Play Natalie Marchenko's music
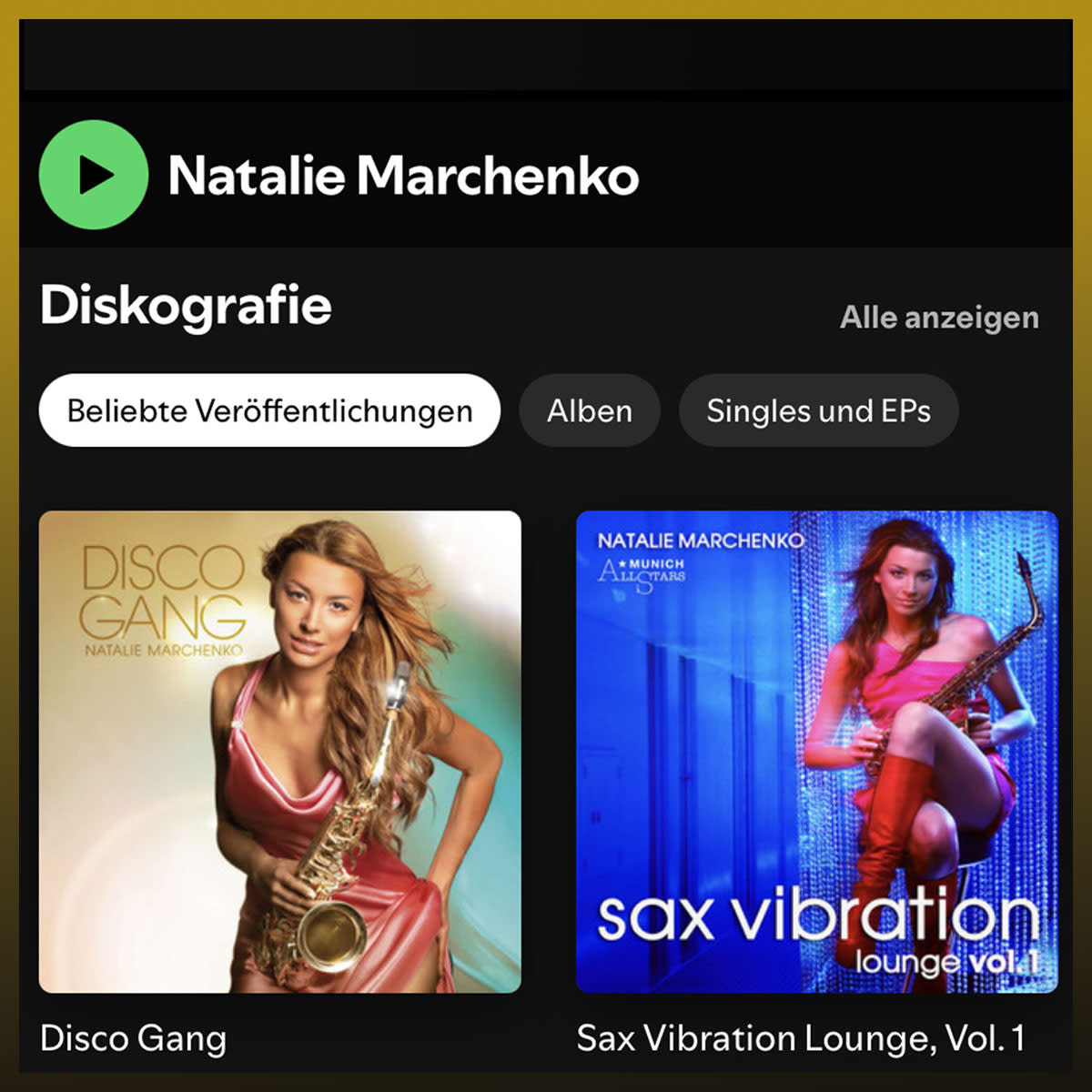The width and height of the screenshot is (1092, 1092). coord(93,175)
